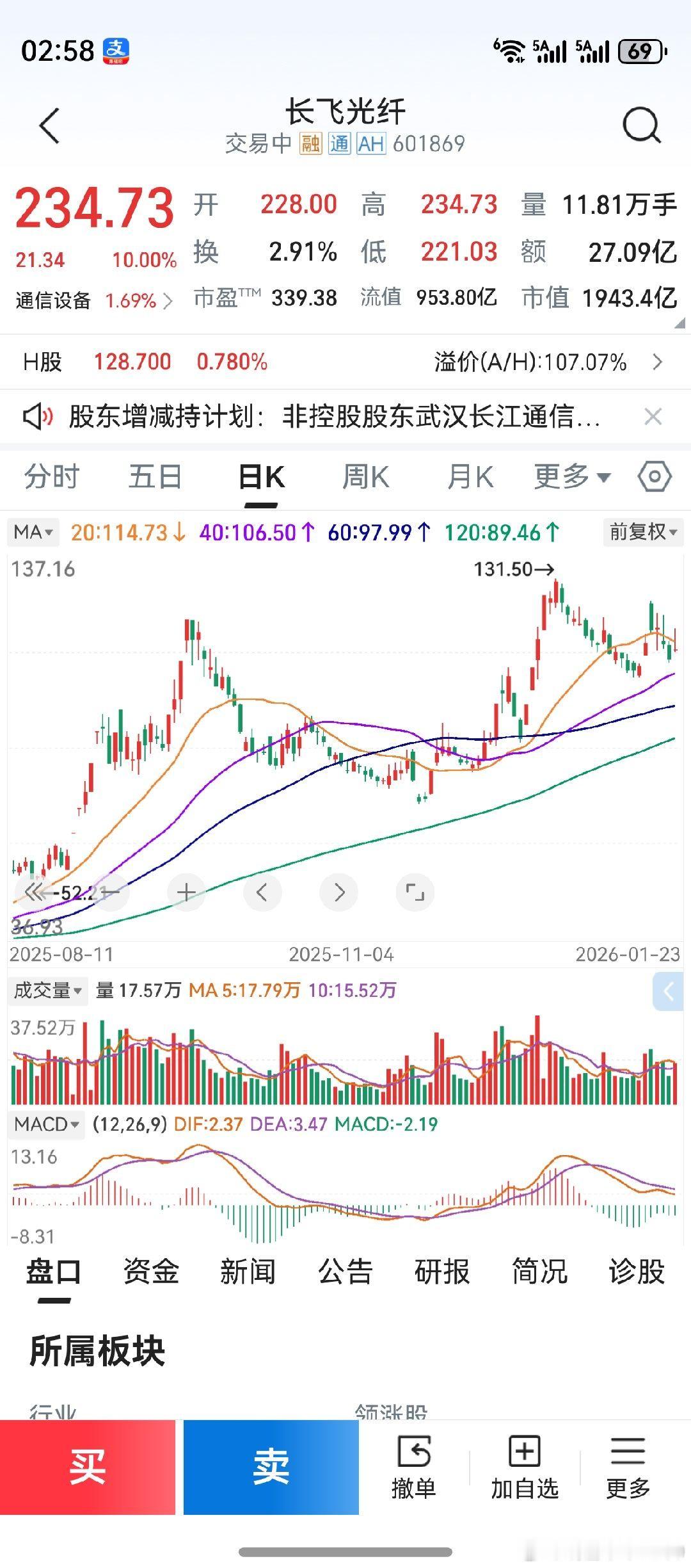Open the MA moving-average dropdown
The height and width of the screenshot is (1568, 691).
pos(31,531)
